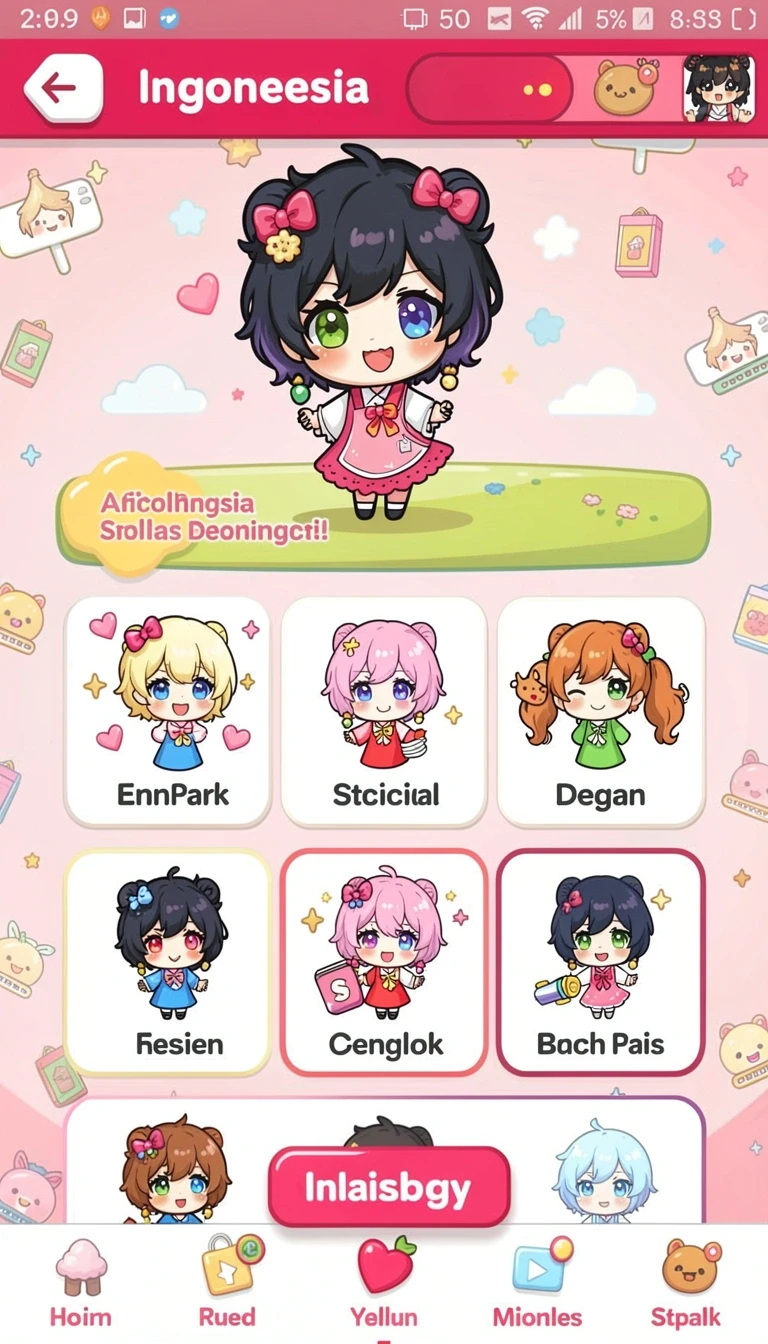The width and height of the screenshot is (768, 1344).
Task: Open the Rued tab
Action: pos(228,1283)
